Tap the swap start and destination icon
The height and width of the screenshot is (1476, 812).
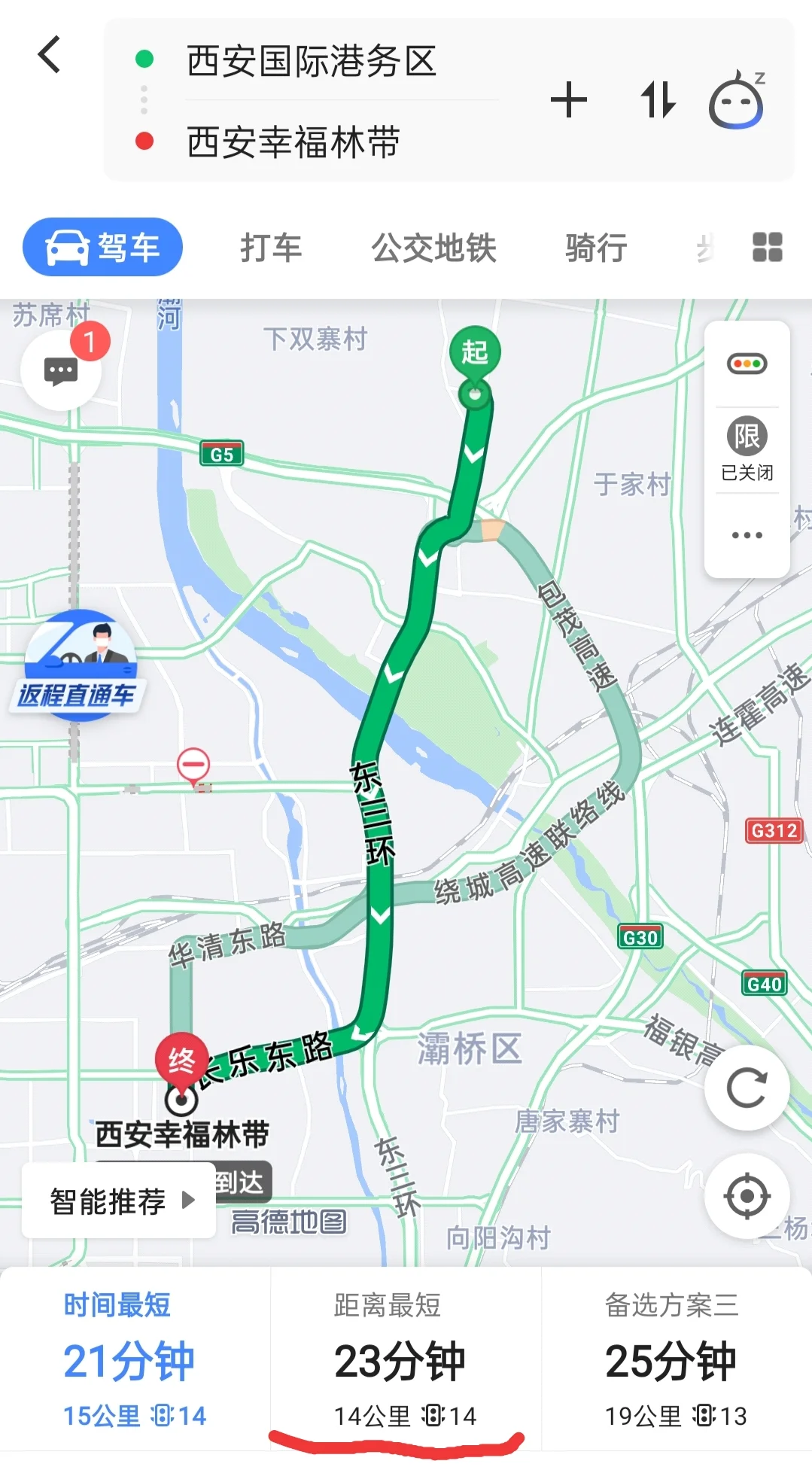(x=657, y=102)
